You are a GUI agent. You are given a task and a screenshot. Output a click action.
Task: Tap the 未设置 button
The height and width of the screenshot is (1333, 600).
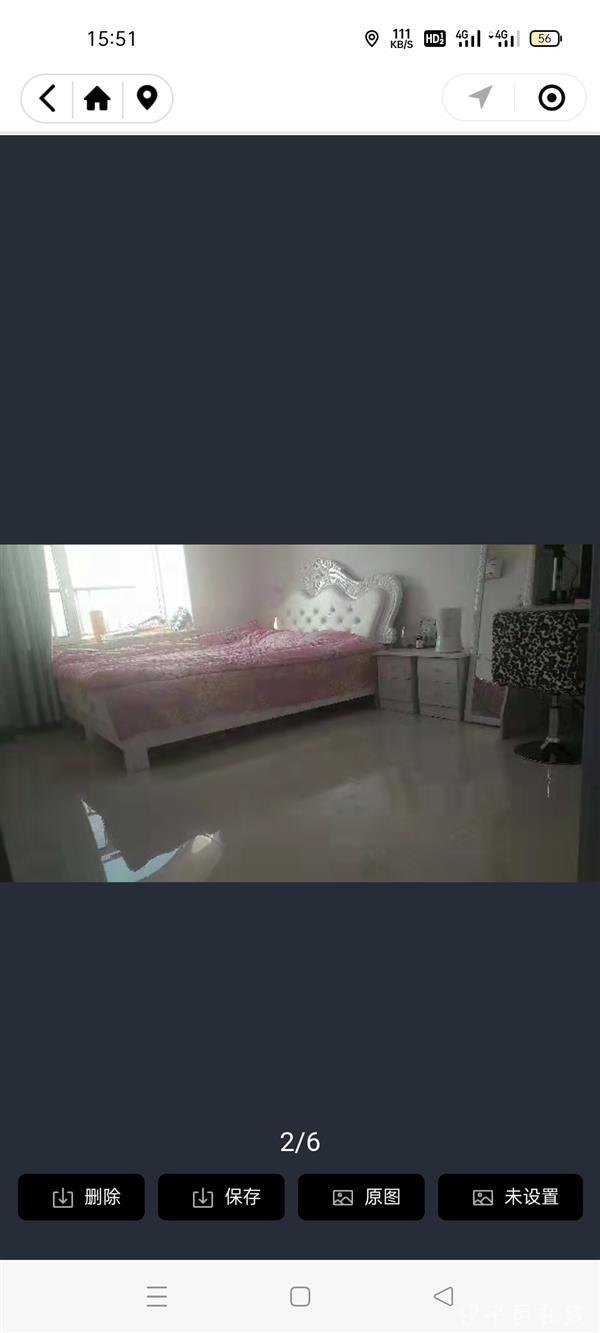510,1197
